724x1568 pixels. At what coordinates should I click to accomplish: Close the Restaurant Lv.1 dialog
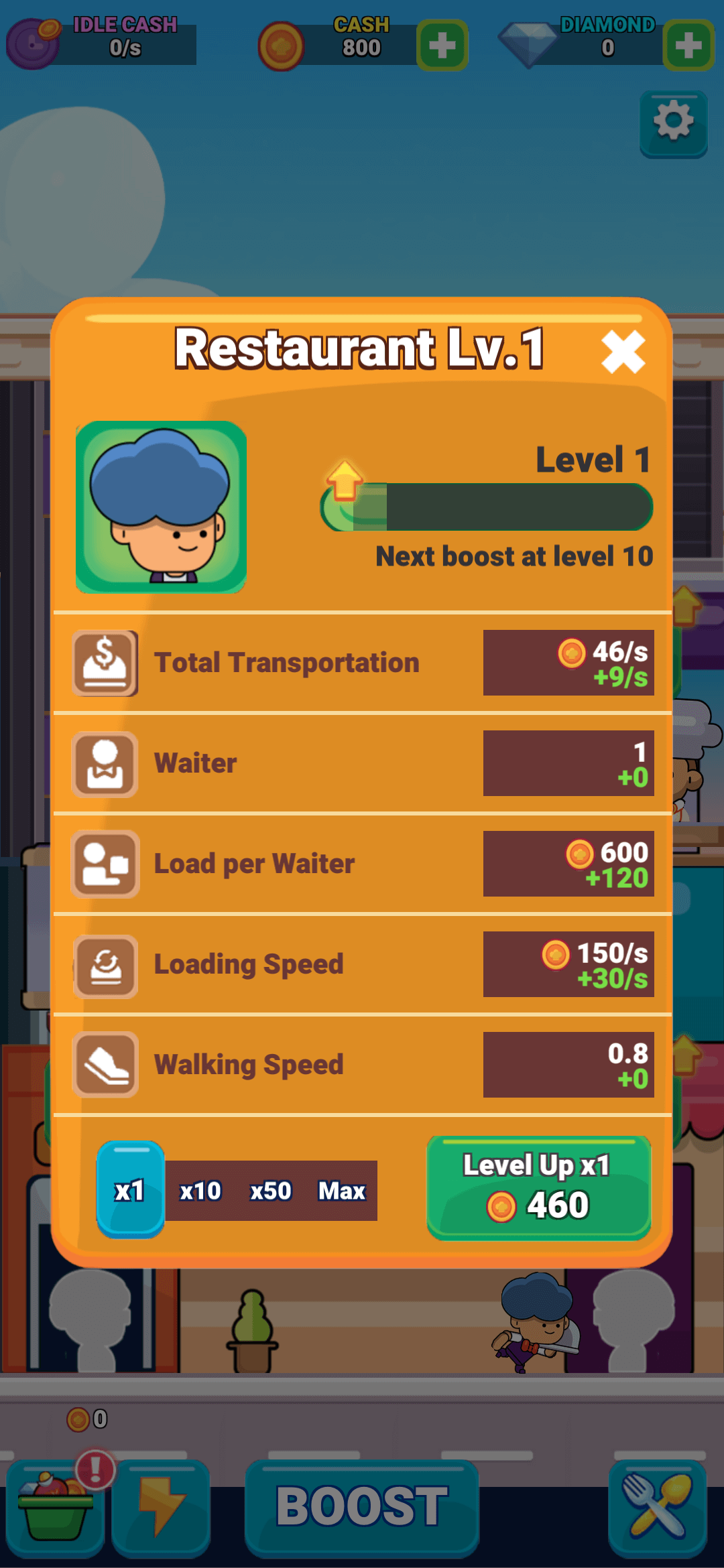[623, 351]
